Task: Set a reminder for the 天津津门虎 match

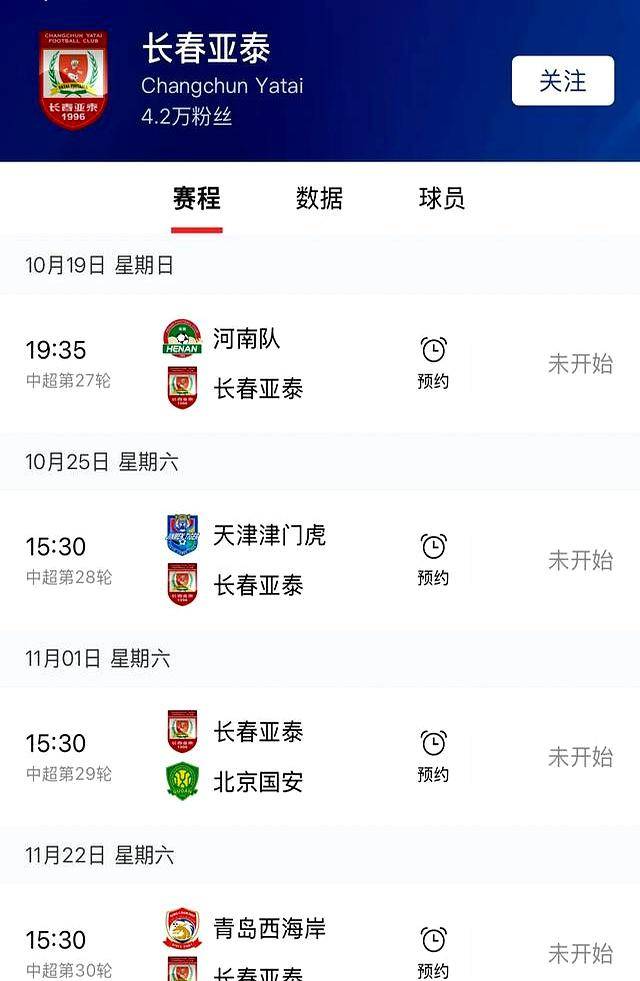Action: (x=433, y=559)
